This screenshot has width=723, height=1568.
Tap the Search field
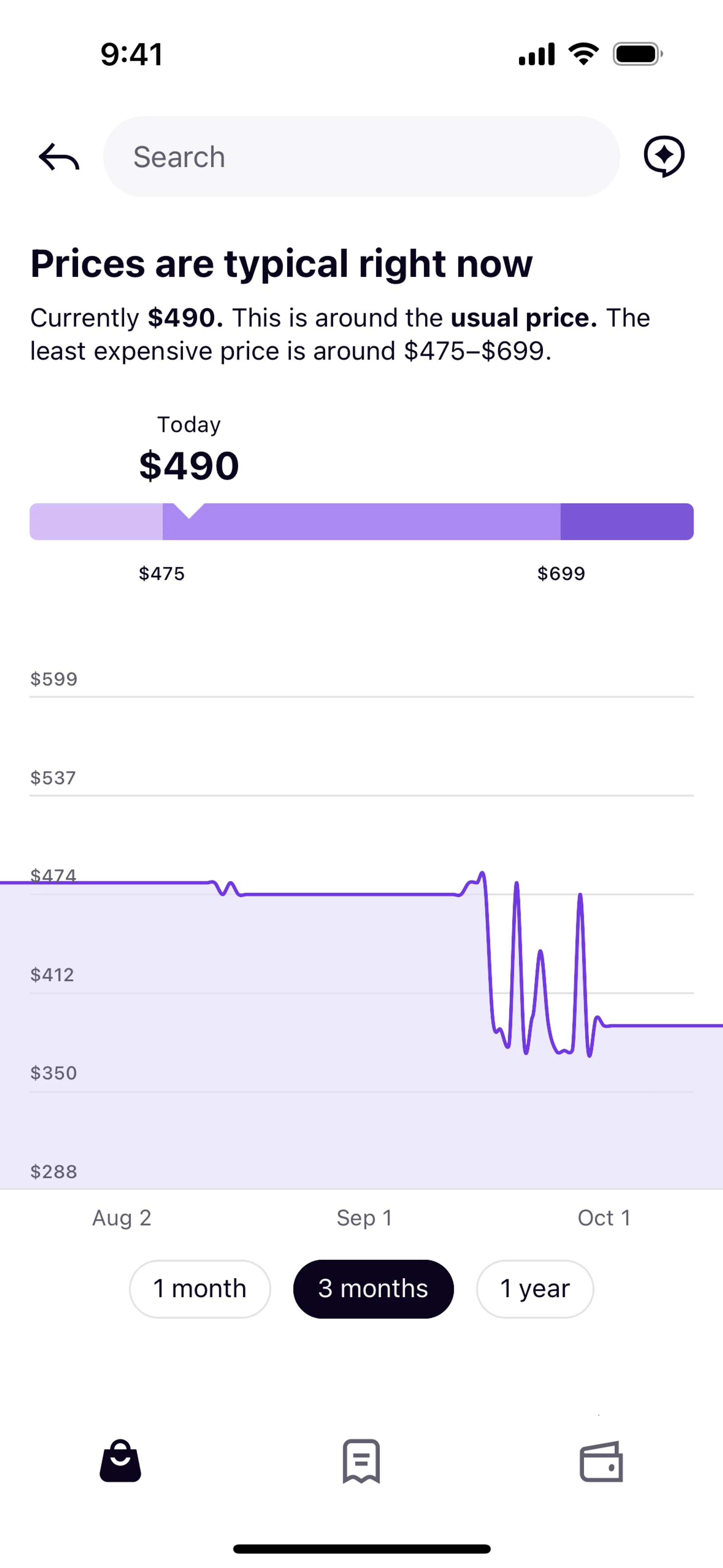tap(361, 157)
